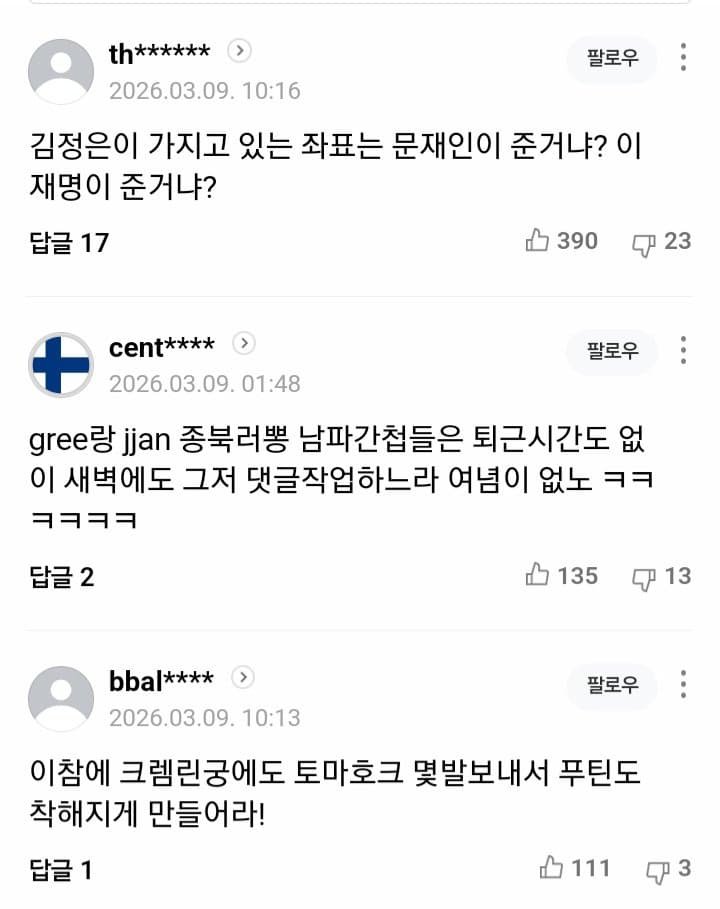Open overflow menu on th****** comment

[x=683, y=57]
